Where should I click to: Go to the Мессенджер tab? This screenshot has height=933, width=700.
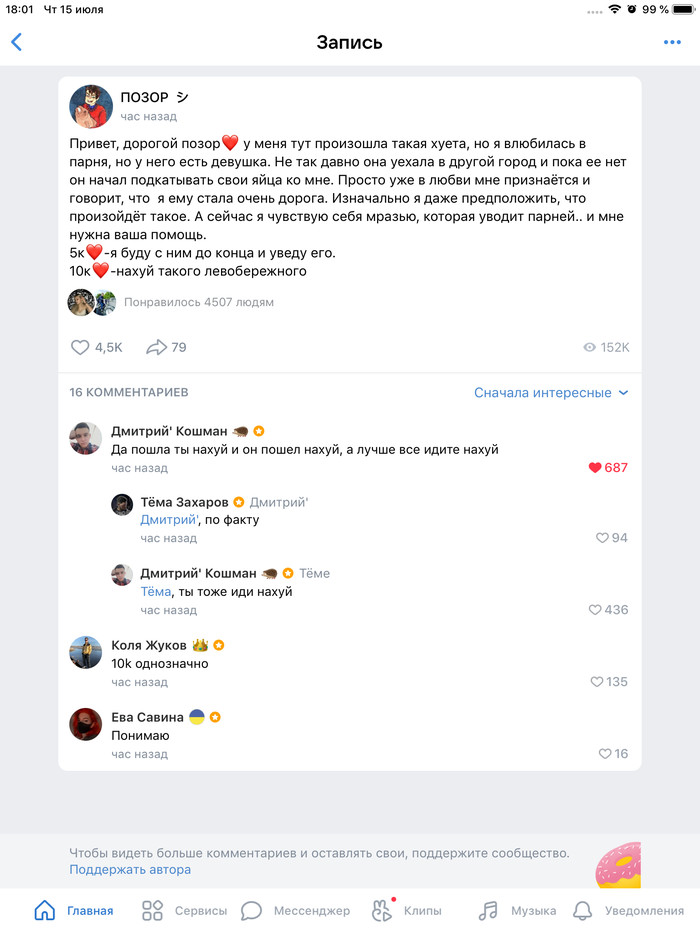(x=296, y=910)
